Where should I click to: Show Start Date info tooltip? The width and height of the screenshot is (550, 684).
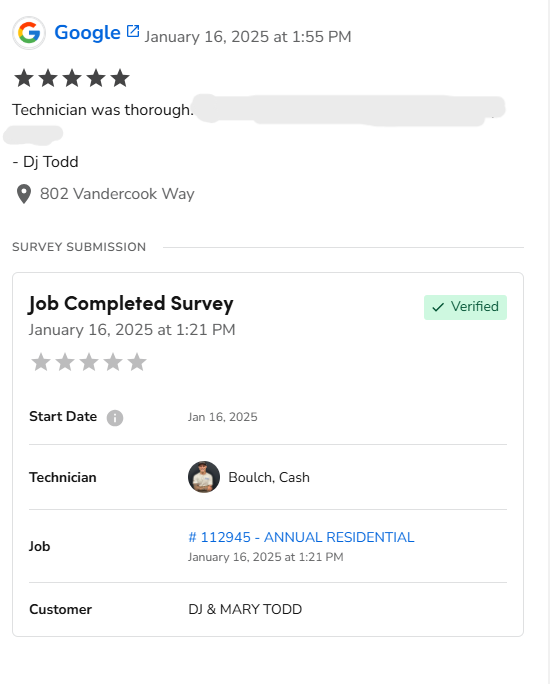[x=115, y=418]
